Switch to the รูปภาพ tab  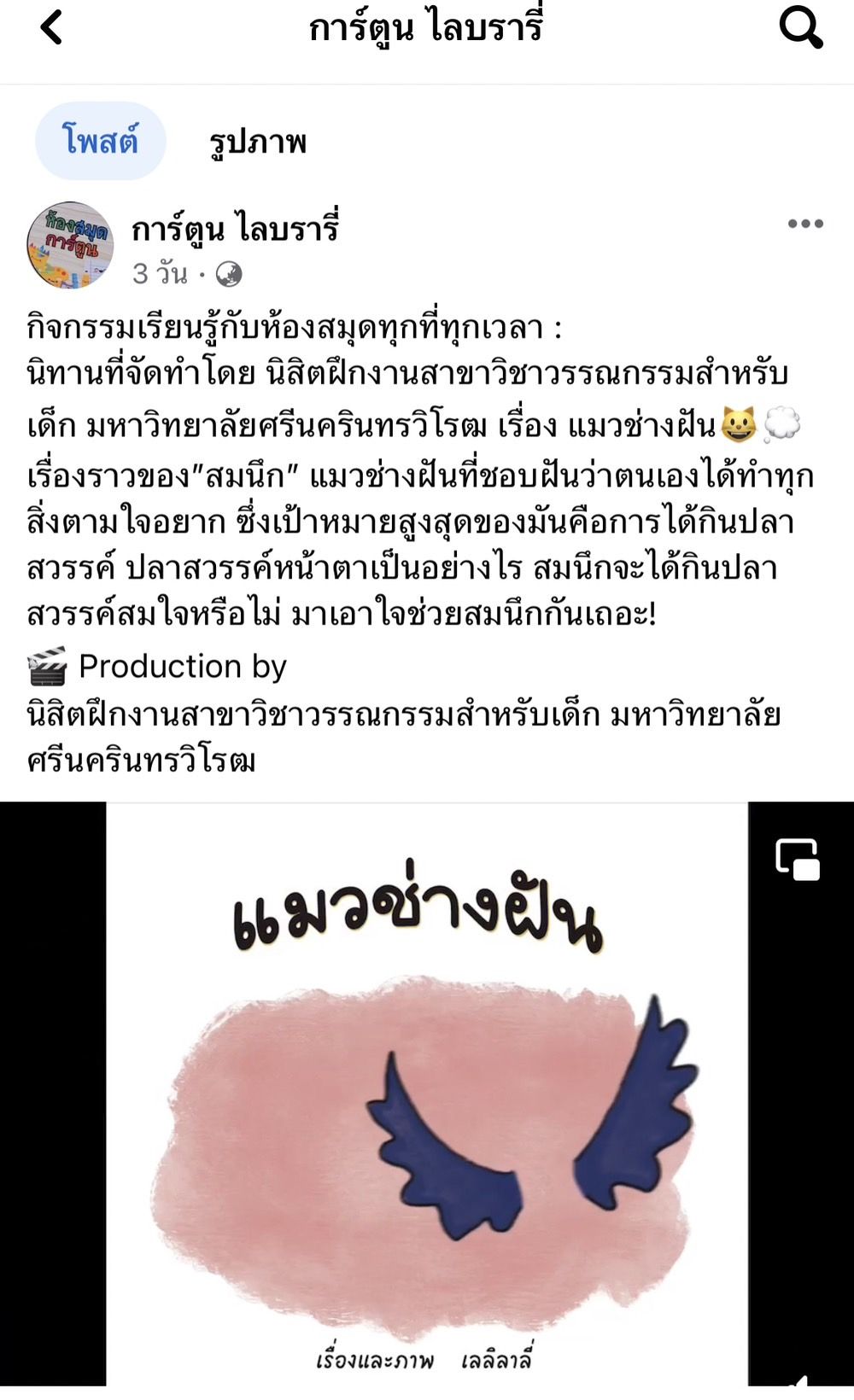click(257, 143)
